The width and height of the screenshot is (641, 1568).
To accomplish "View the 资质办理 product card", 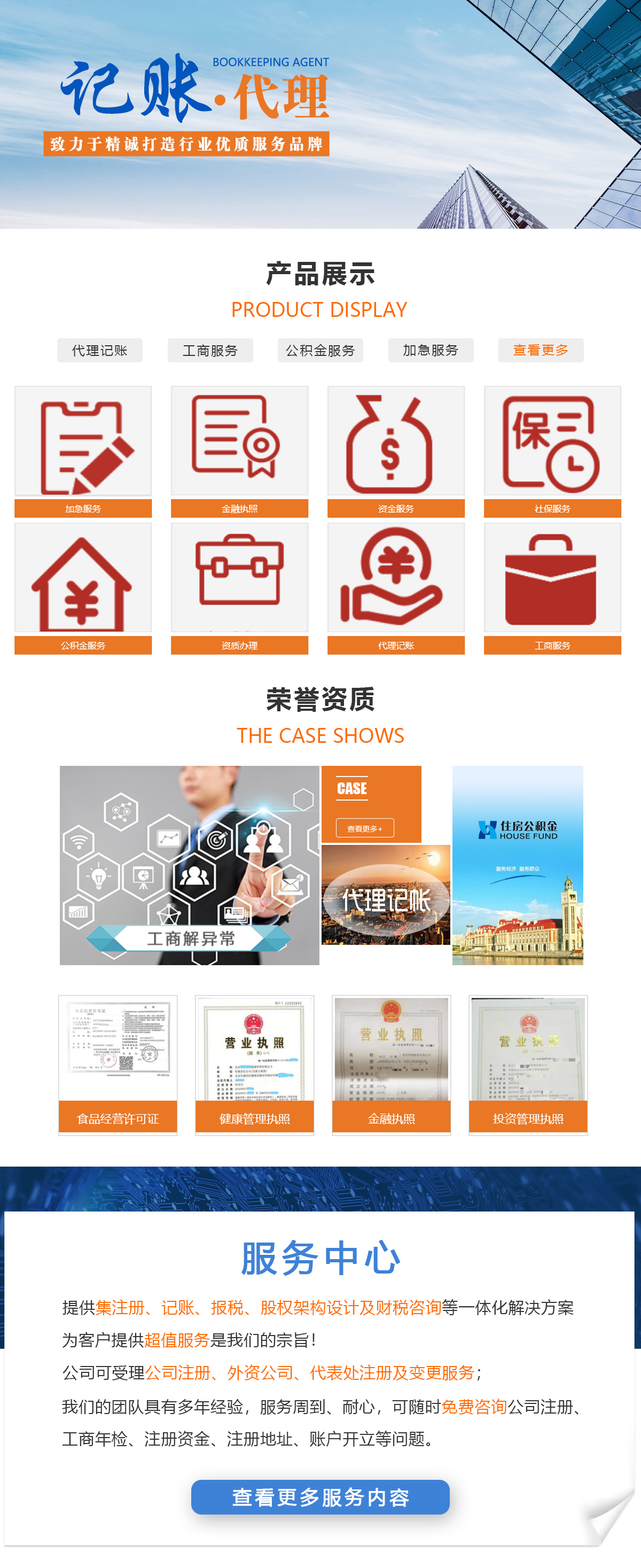I will pos(240,588).
